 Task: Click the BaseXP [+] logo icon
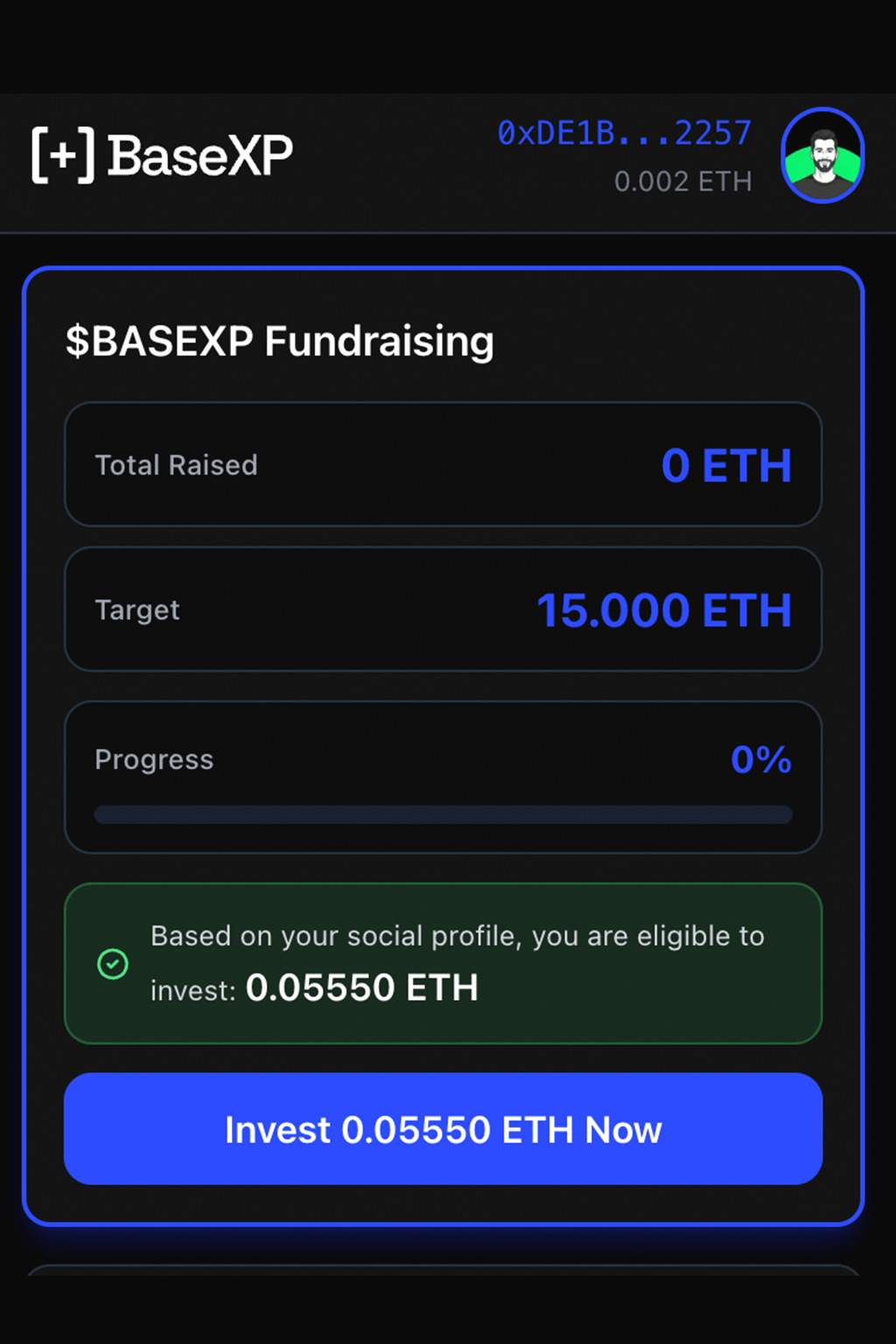click(x=61, y=154)
